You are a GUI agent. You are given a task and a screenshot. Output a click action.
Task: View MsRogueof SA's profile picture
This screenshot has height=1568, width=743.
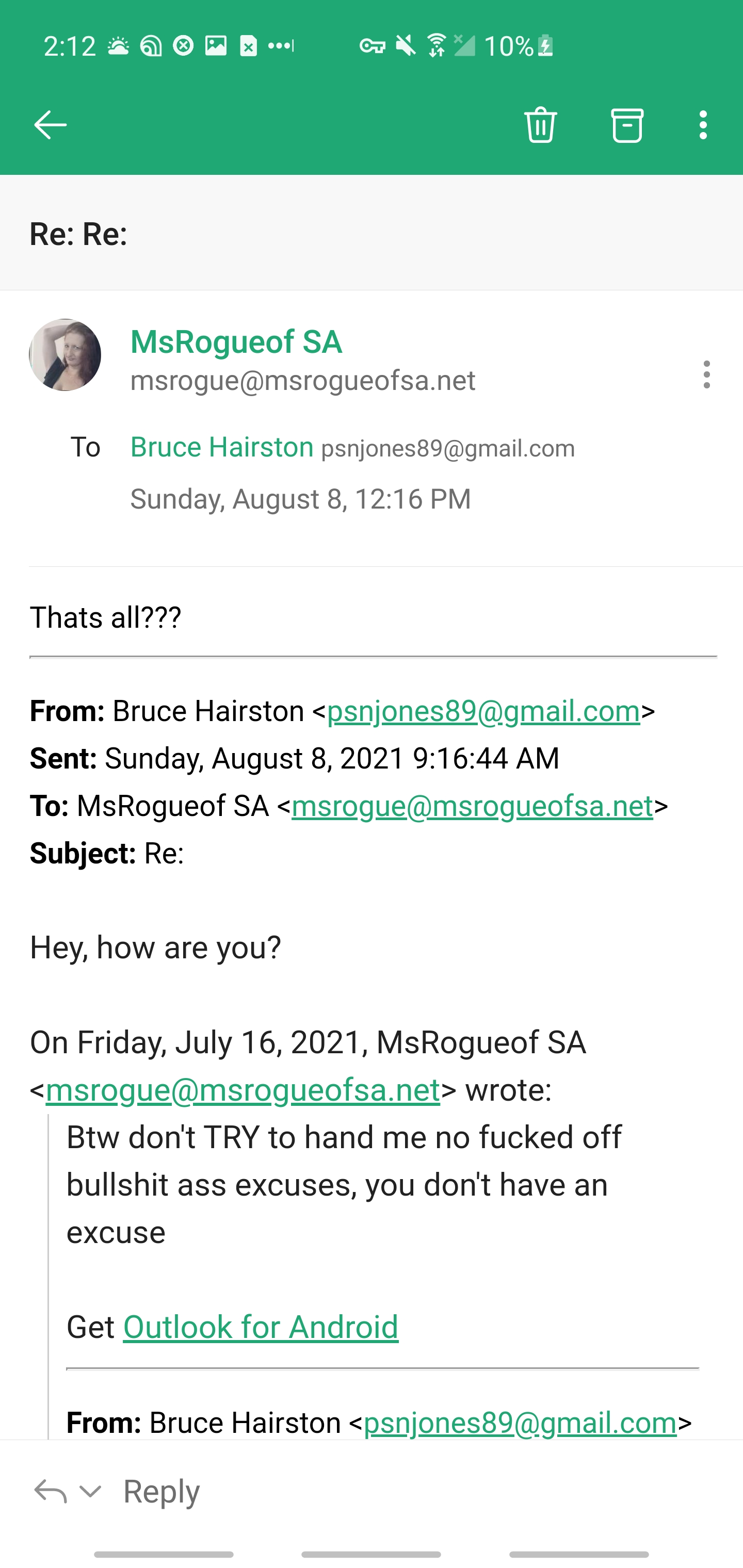point(65,355)
